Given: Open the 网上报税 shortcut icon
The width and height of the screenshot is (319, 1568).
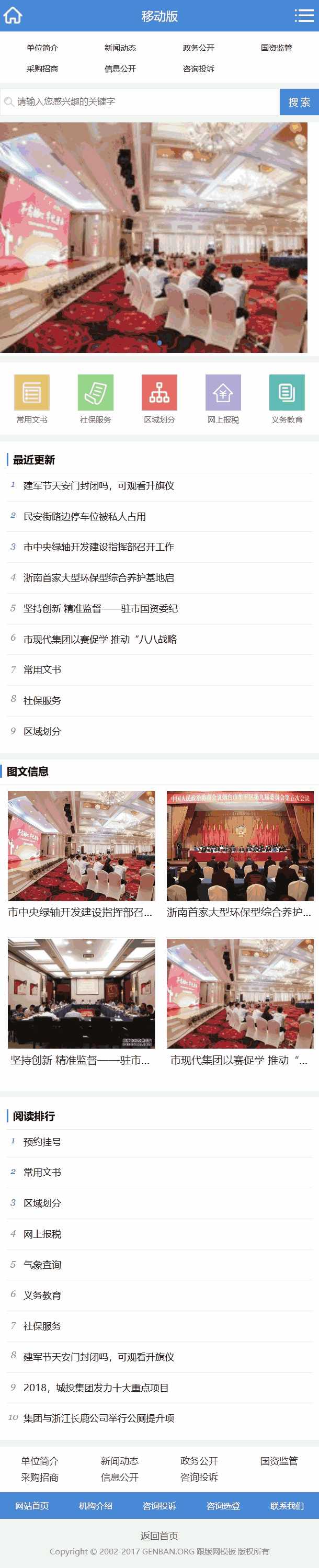Looking at the screenshot, I should 223,399.
